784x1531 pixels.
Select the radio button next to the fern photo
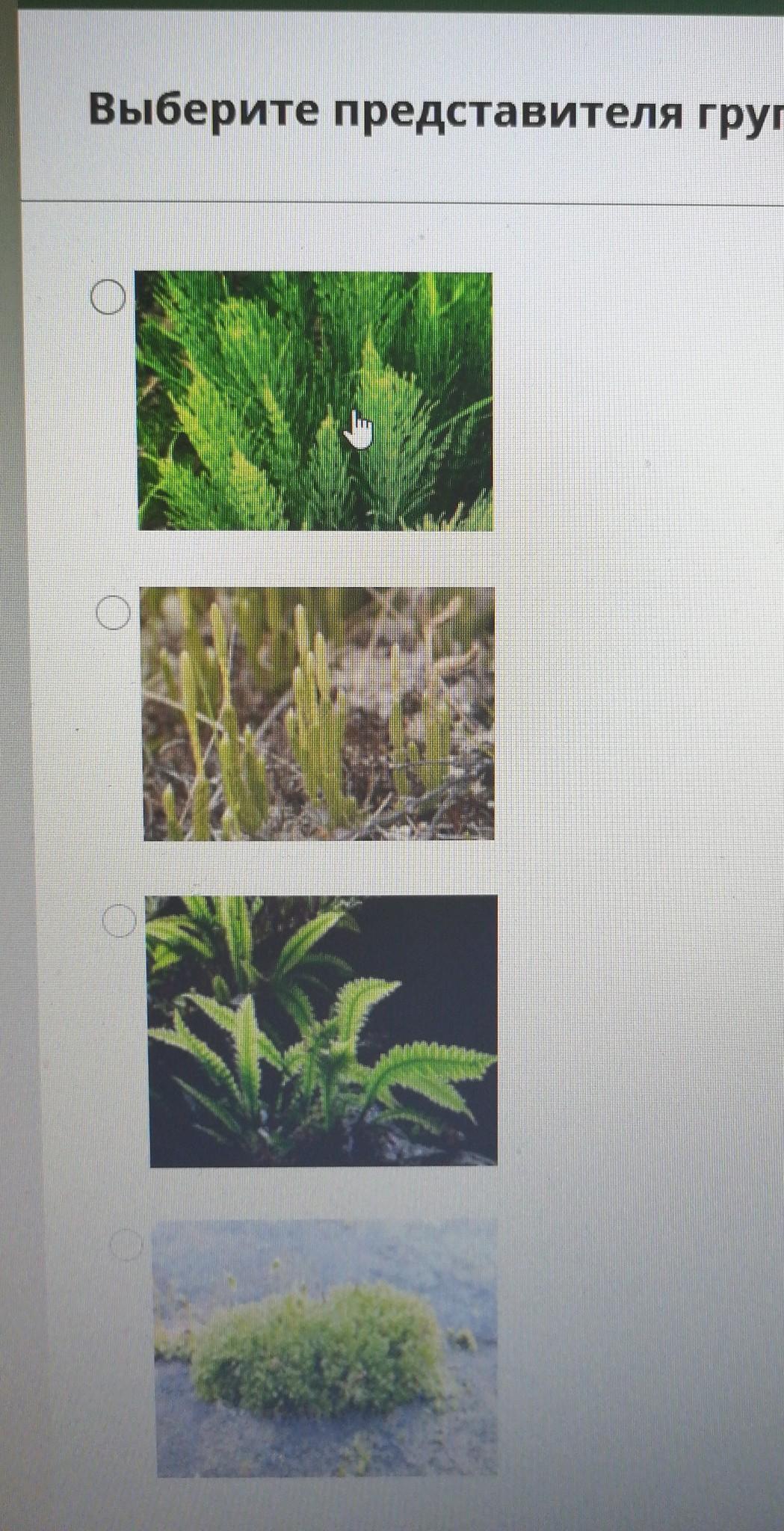pos(120,921)
